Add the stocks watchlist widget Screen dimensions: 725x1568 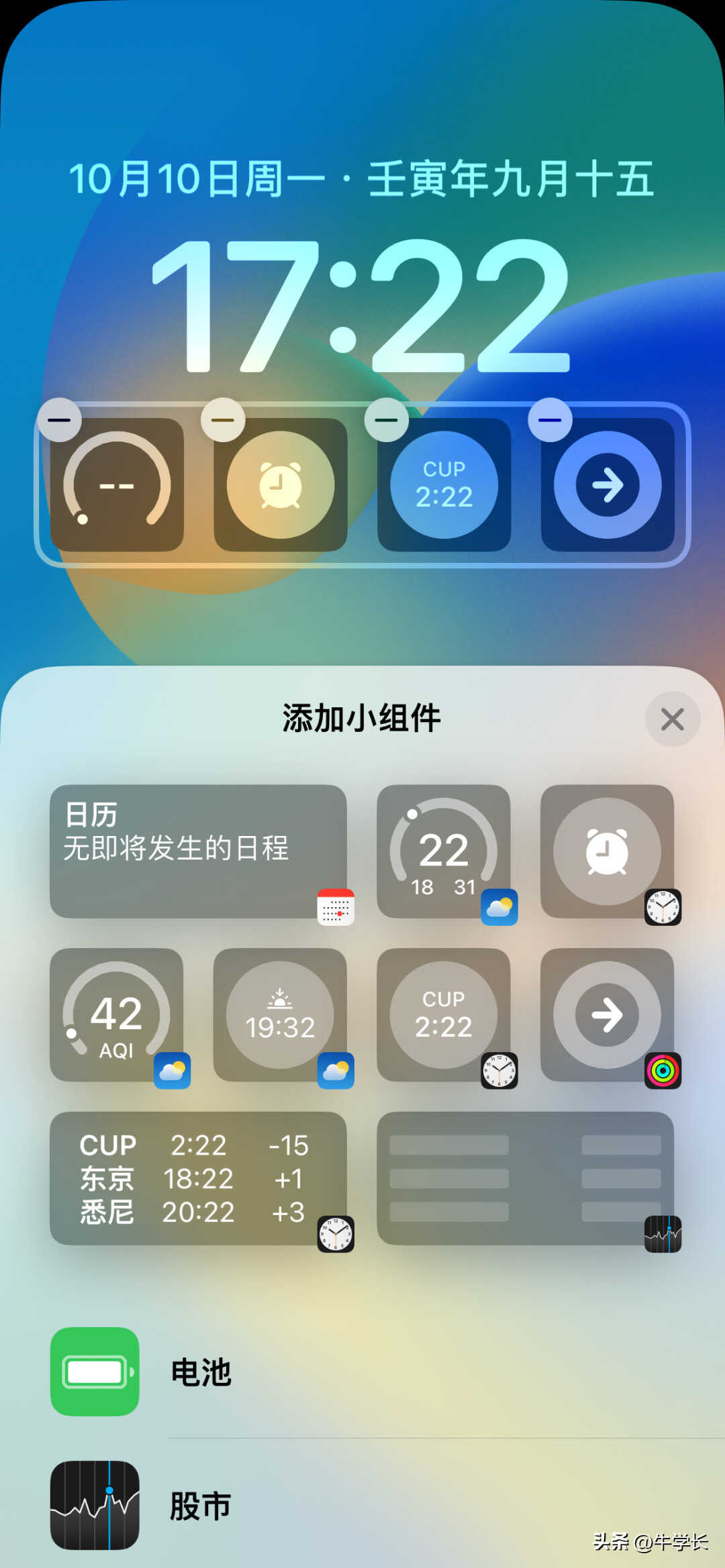click(525, 1178)
